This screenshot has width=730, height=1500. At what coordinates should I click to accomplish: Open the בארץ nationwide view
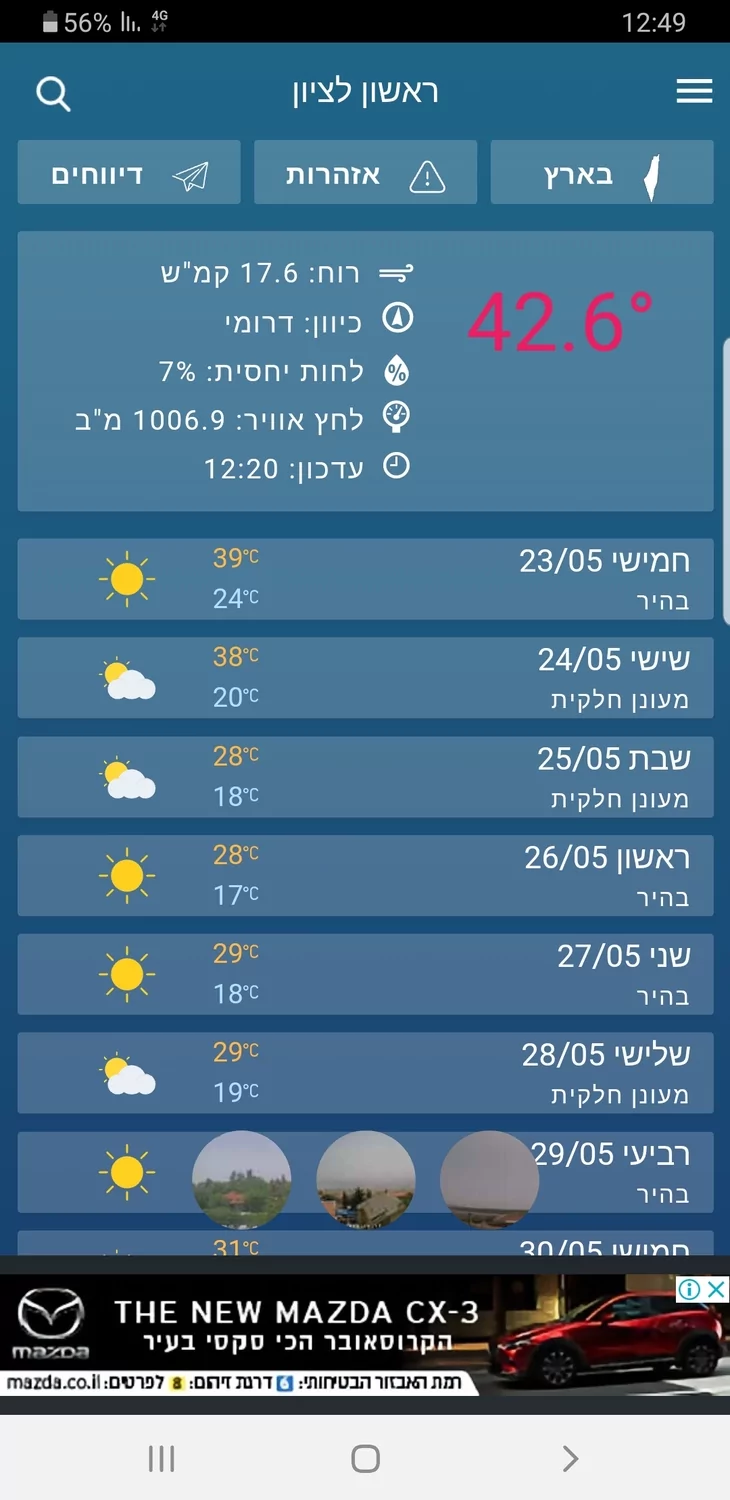coord(601,173)
